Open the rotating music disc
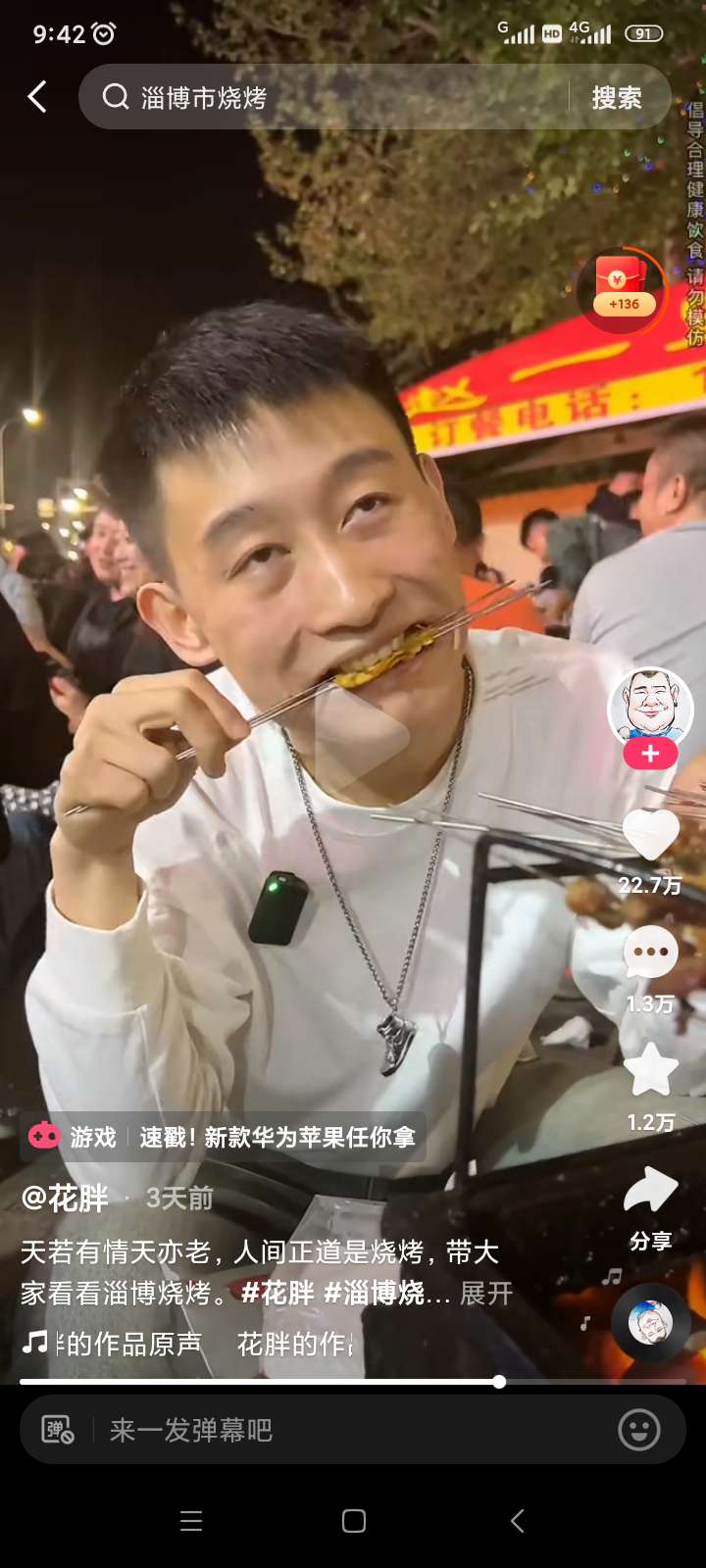706x1568 pixels. 649,1323
